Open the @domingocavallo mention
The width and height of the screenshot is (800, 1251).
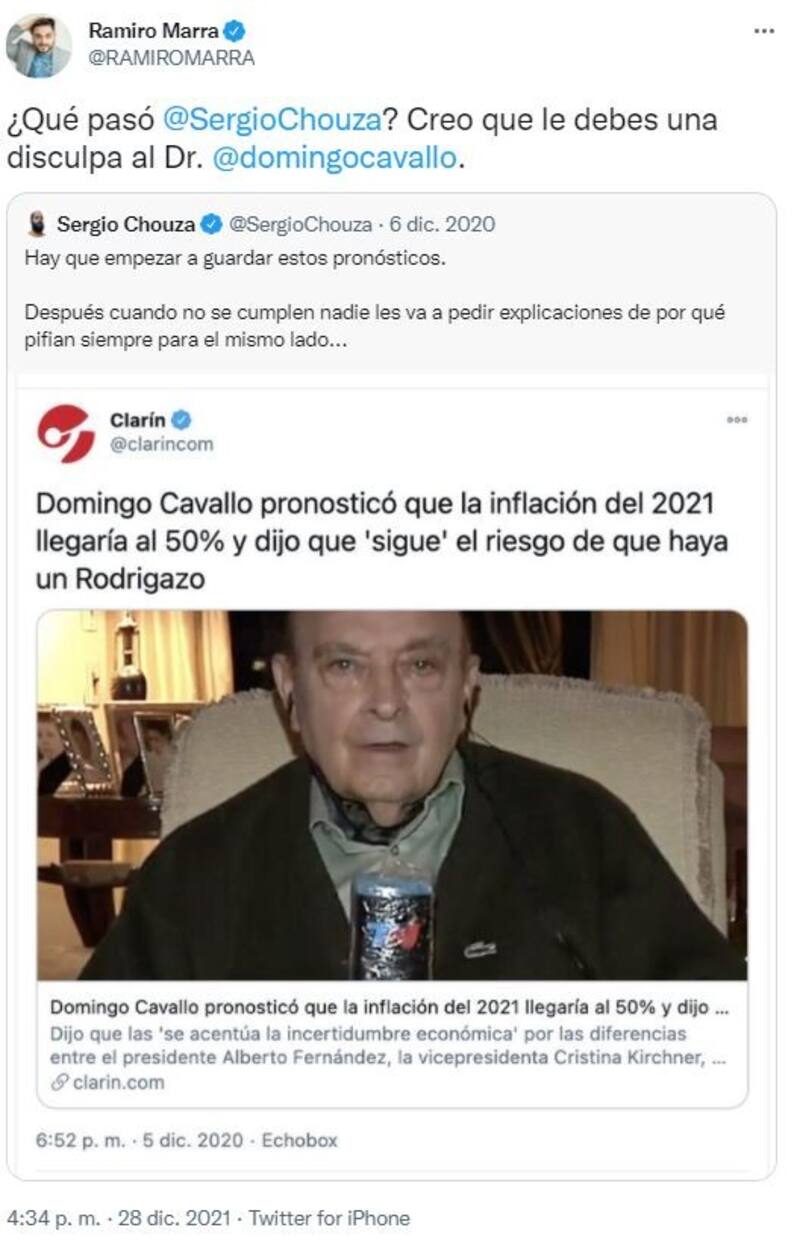(335, 158)
